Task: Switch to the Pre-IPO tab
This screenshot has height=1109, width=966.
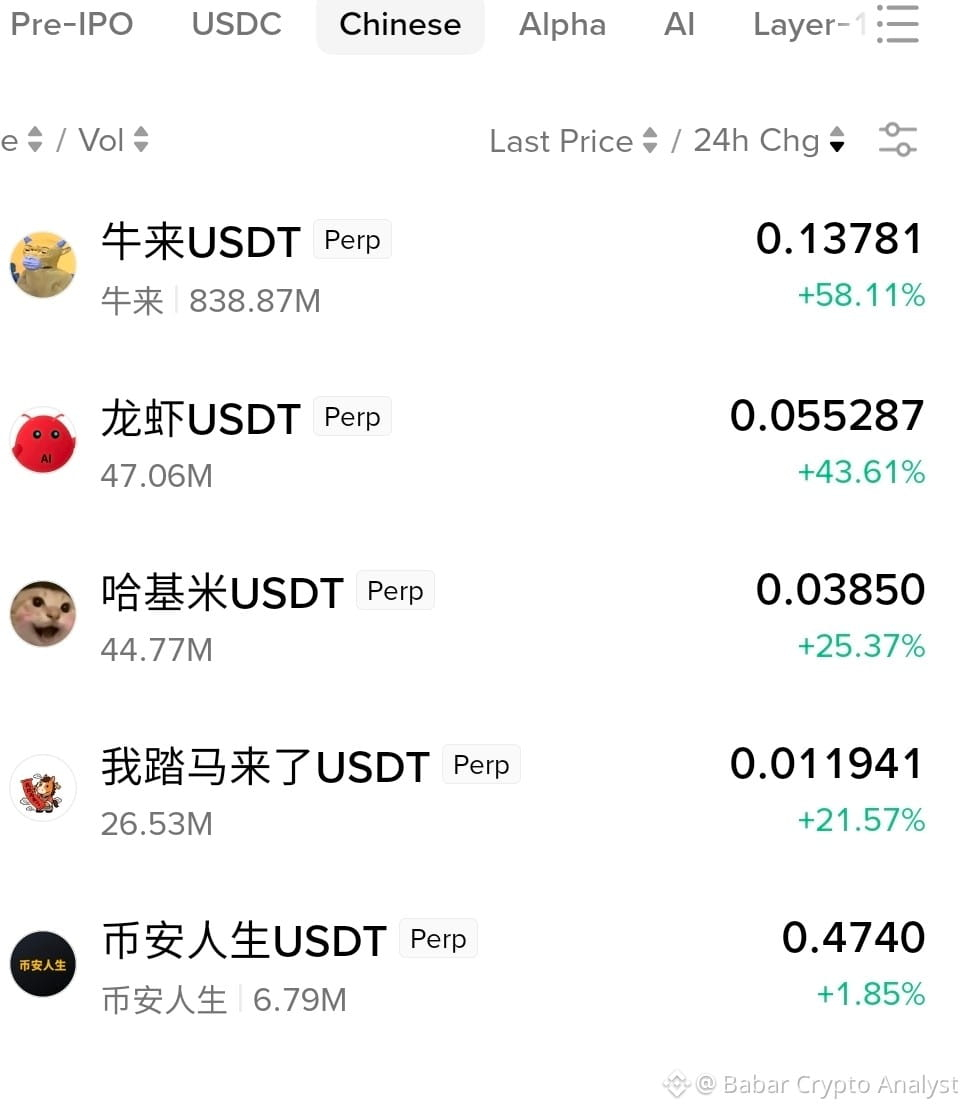Action: 71,25
